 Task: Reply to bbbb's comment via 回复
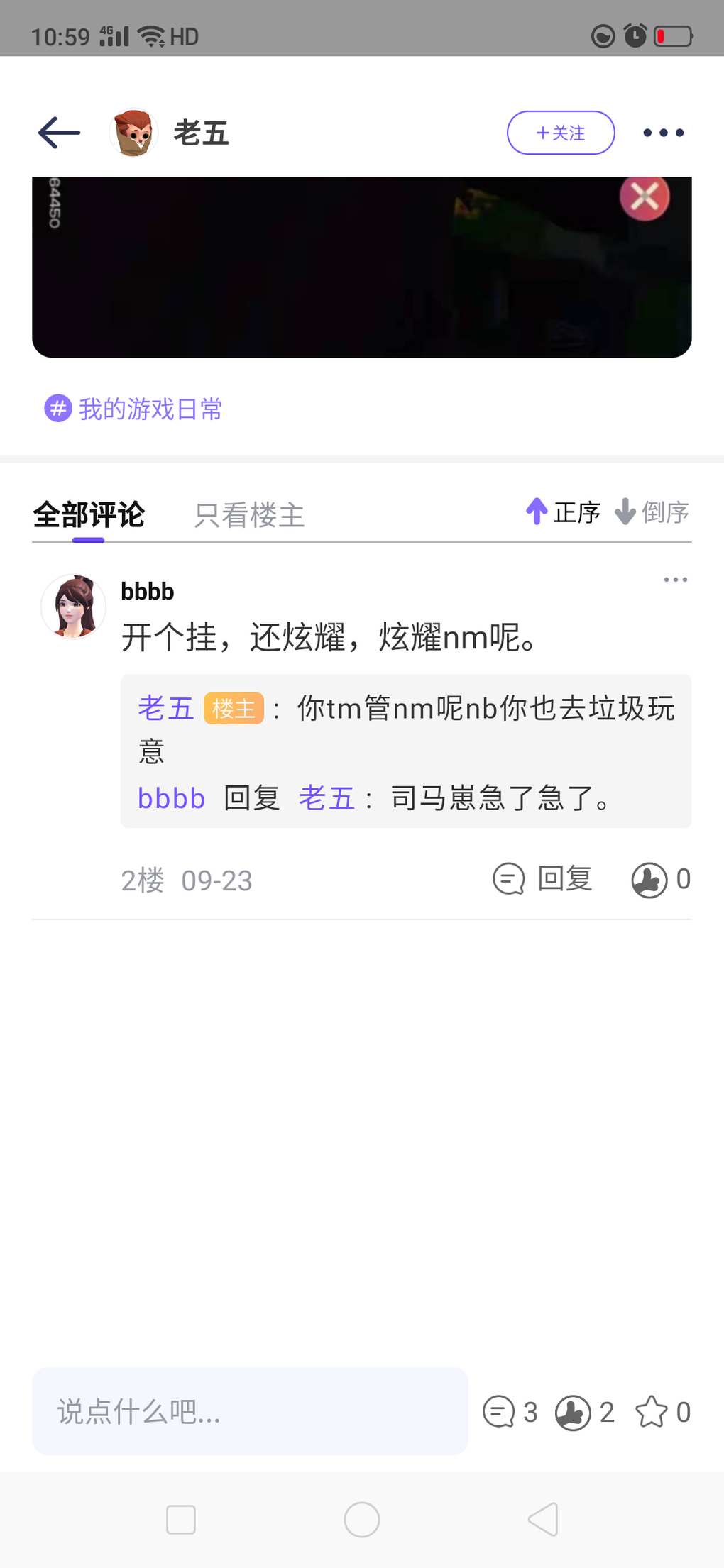pyautogui.click(x=543, y=879)
